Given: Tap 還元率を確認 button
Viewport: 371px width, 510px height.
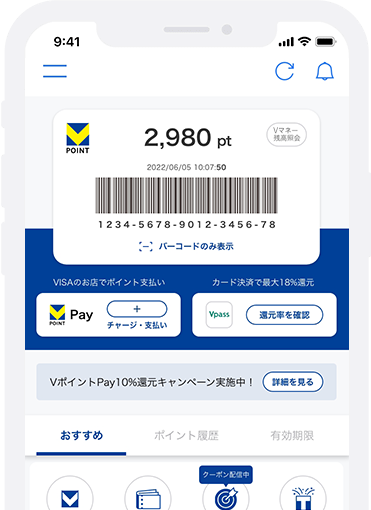Looking at the screenshot, I should 284,315.
